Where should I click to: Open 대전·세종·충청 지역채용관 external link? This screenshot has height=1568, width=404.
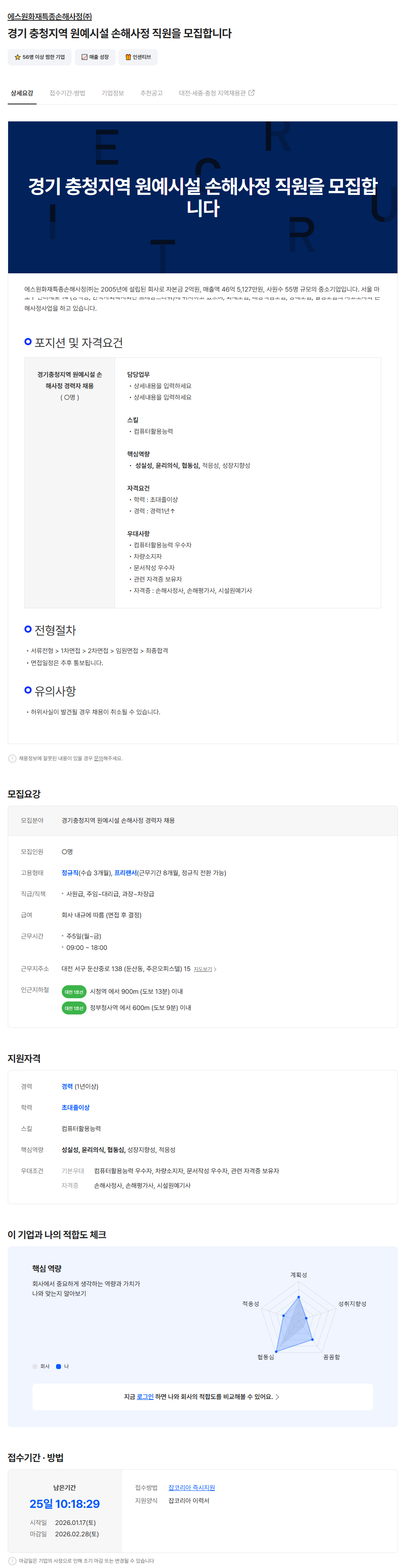click(216, 93)
